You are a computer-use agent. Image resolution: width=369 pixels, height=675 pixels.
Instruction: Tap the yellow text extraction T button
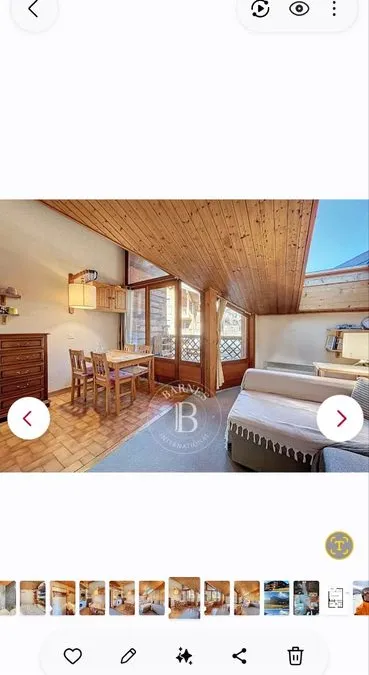(339, 545)
